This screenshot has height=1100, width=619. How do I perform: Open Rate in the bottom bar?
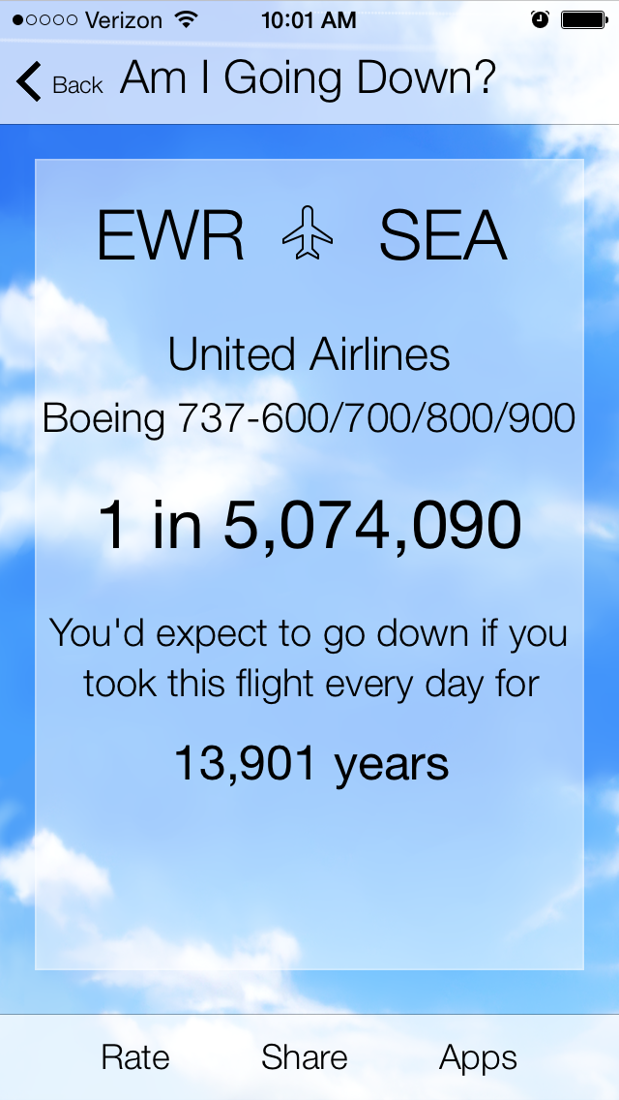(135, 1057)
